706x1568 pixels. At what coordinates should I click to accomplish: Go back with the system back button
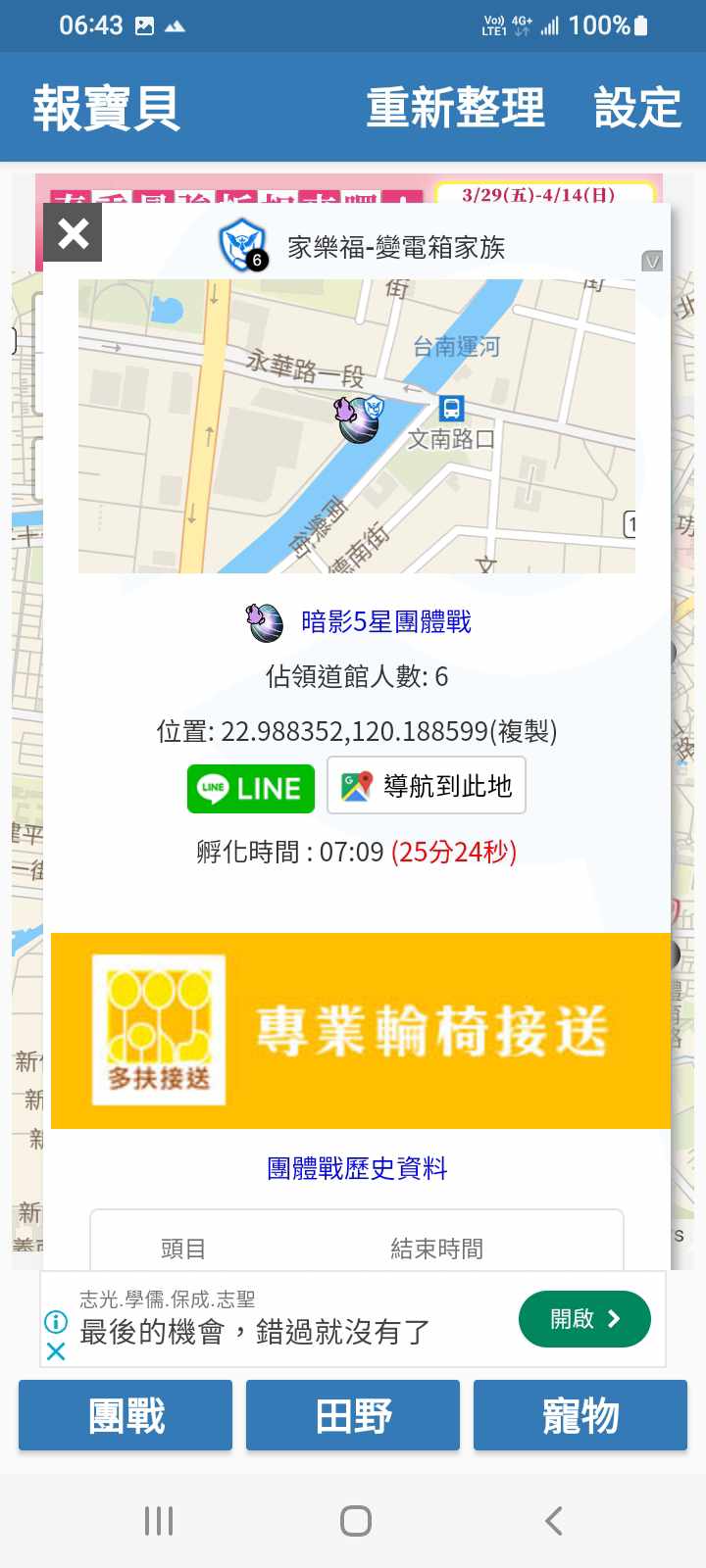[x=553, y=1521]
